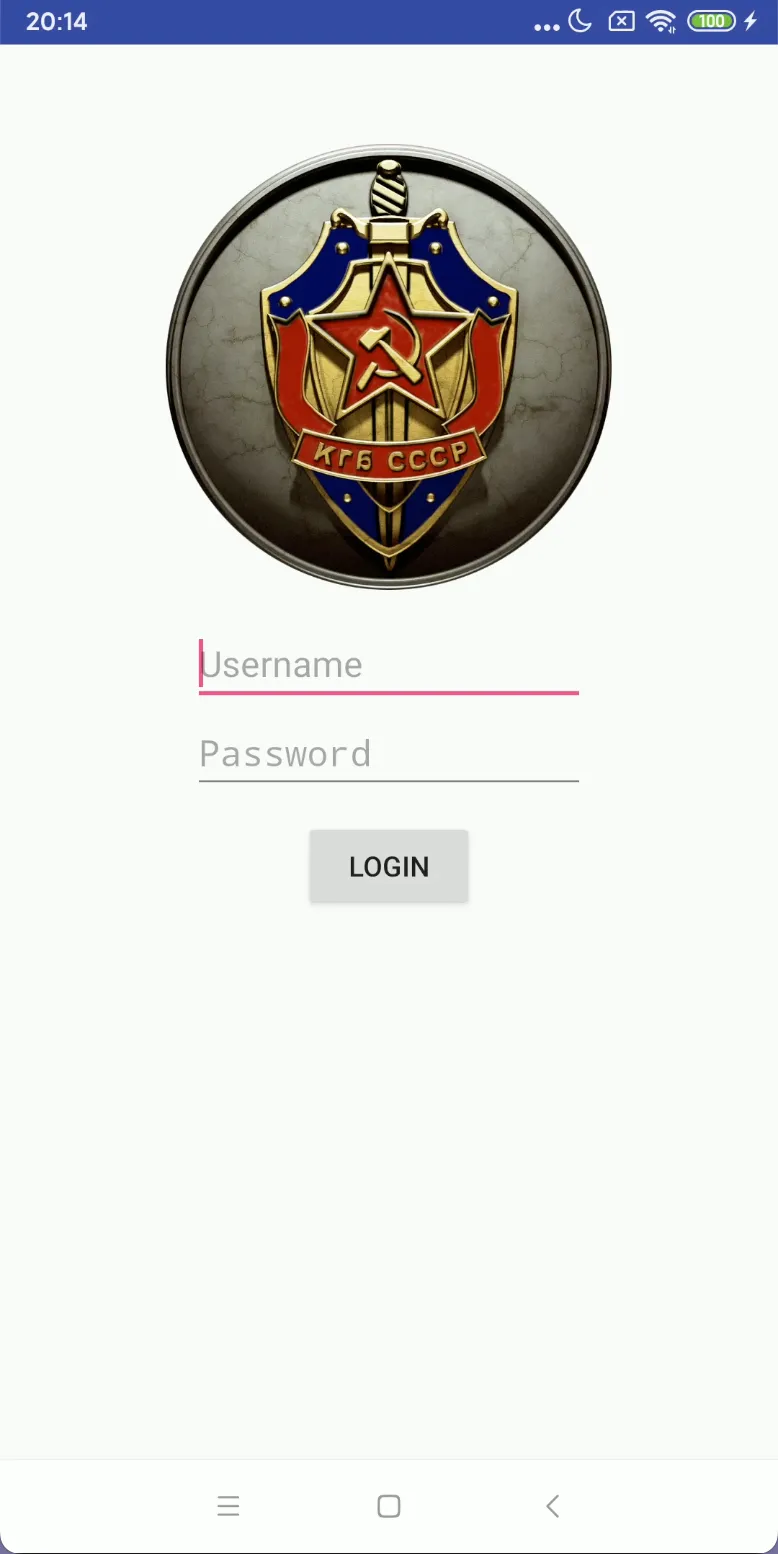Tap the missing SIM card icon

point(620,20)
